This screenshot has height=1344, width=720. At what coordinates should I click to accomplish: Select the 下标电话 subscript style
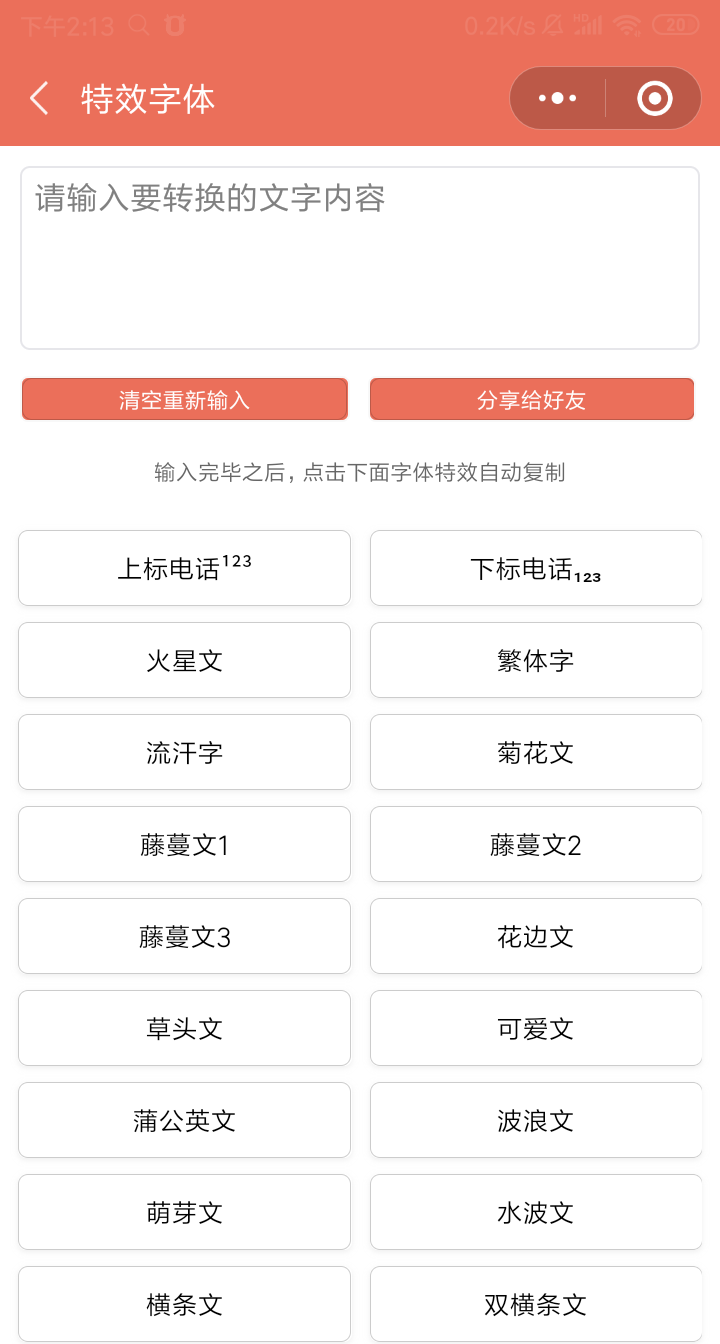[536, 568]
